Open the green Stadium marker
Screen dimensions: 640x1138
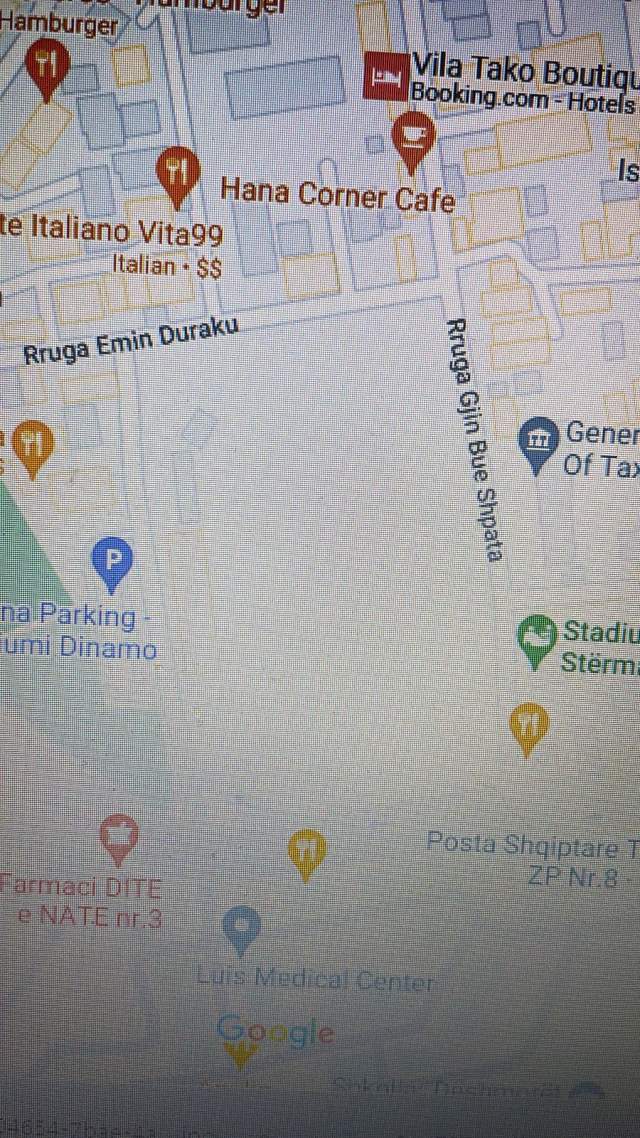coord(536,639)
